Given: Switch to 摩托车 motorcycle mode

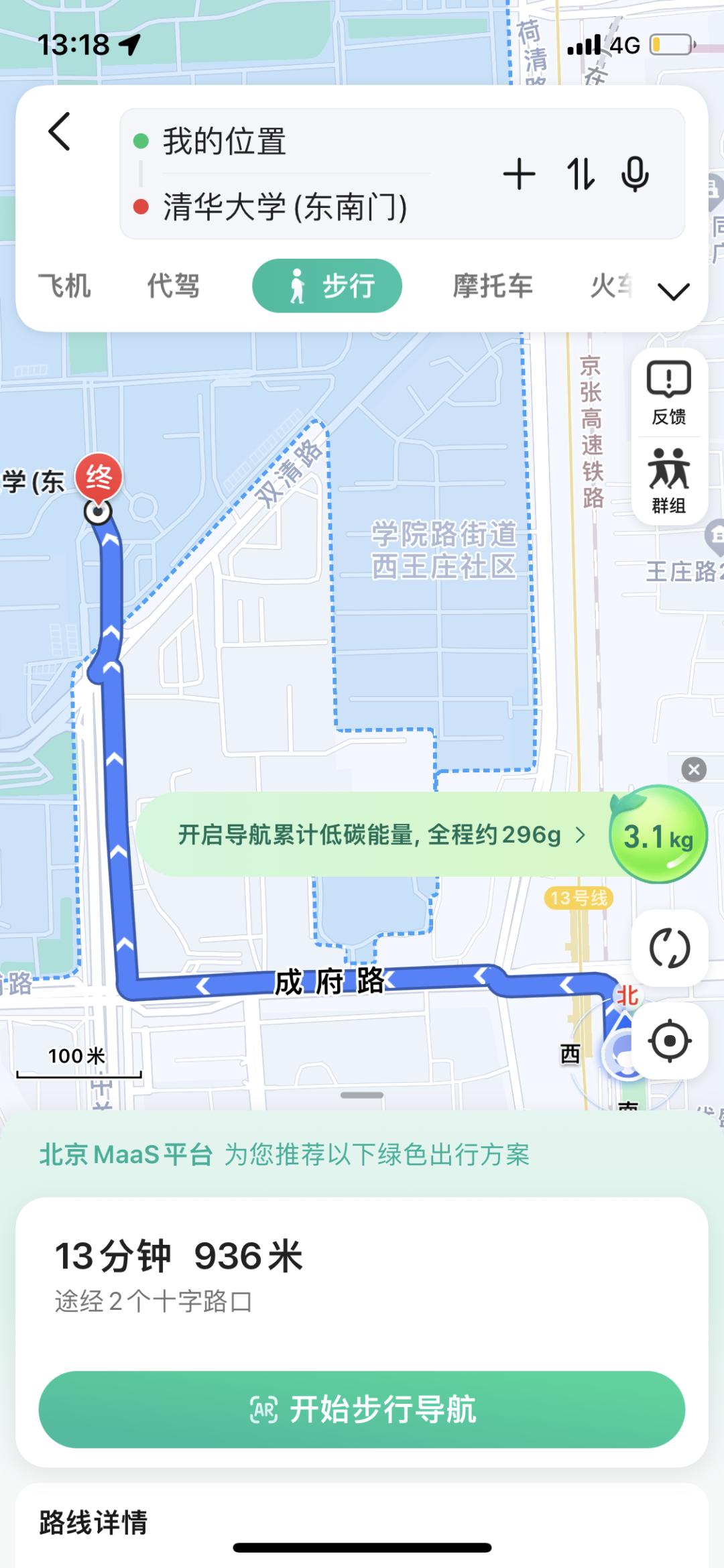Looking at the screenshot, I should 491,285.
